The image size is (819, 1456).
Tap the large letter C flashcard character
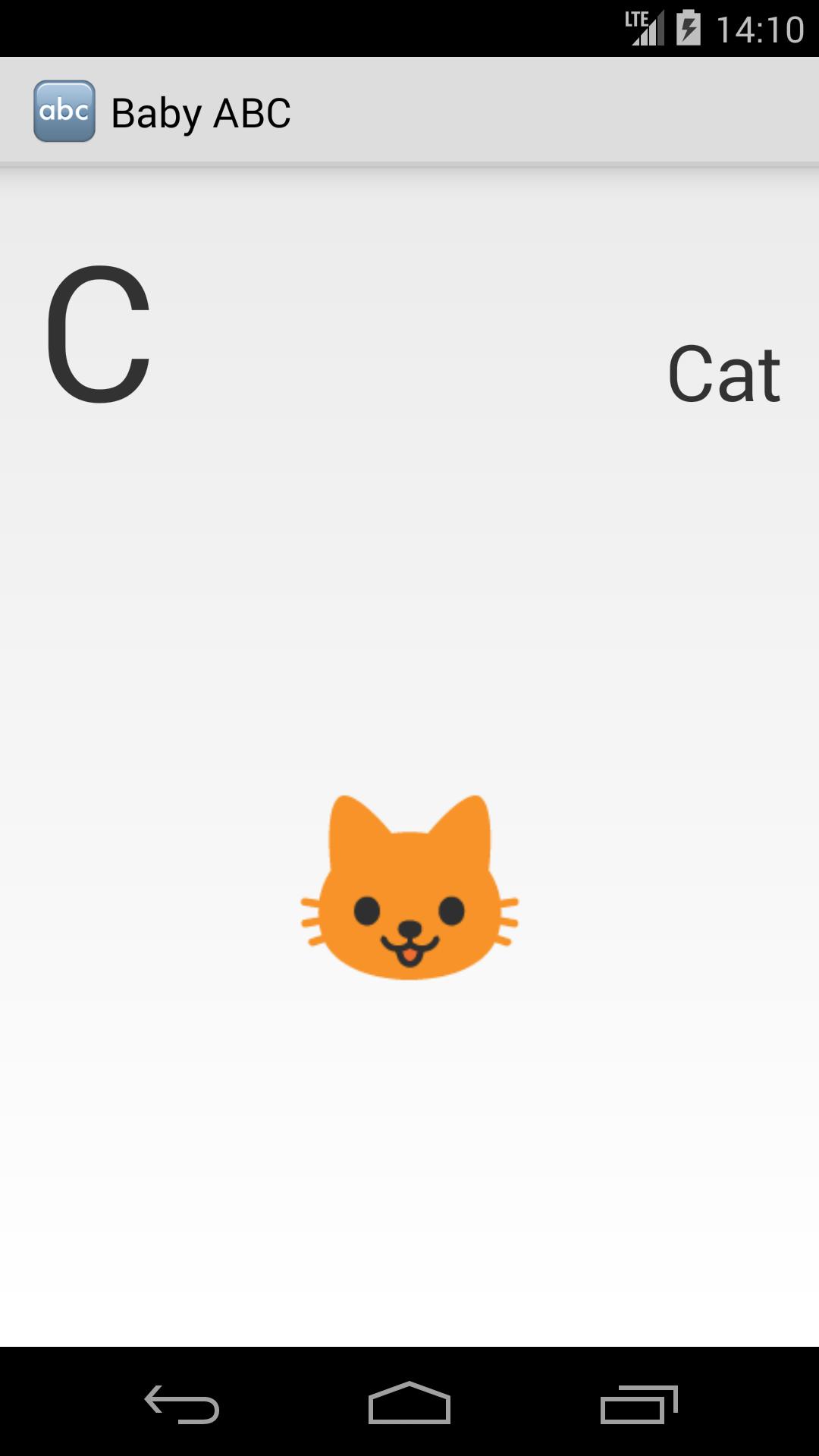99,334
